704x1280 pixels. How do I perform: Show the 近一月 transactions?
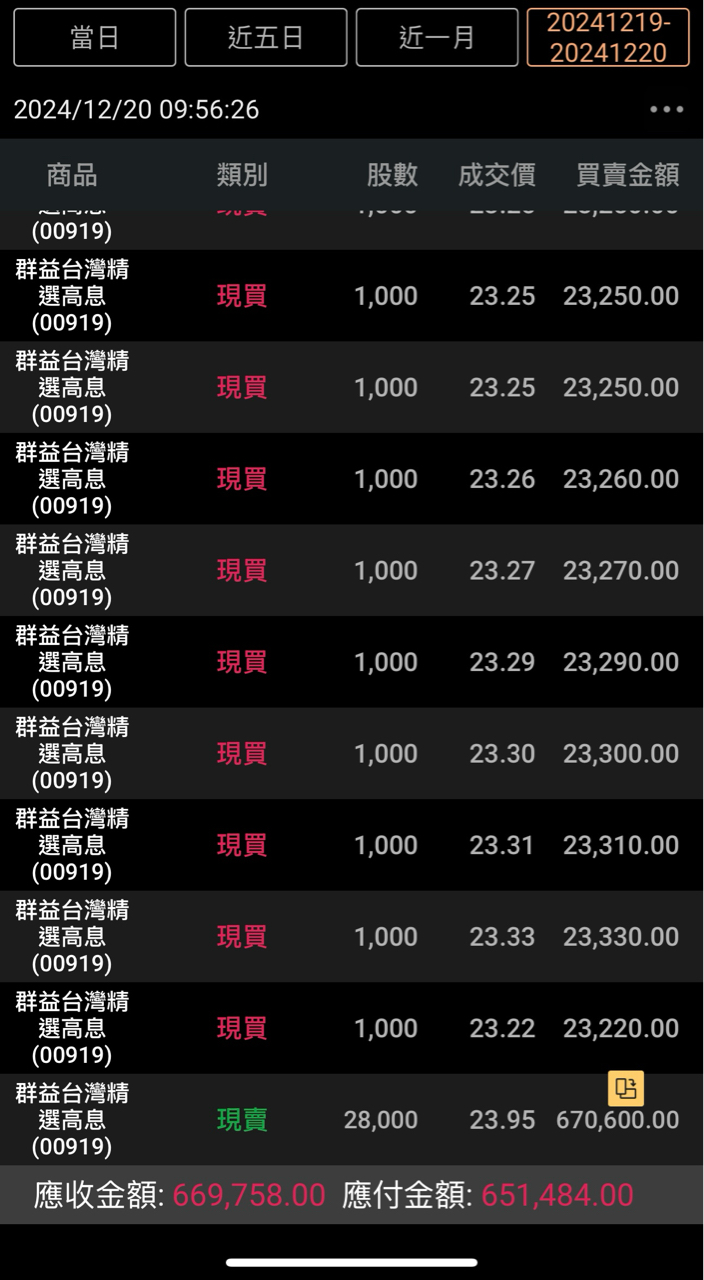437,38
